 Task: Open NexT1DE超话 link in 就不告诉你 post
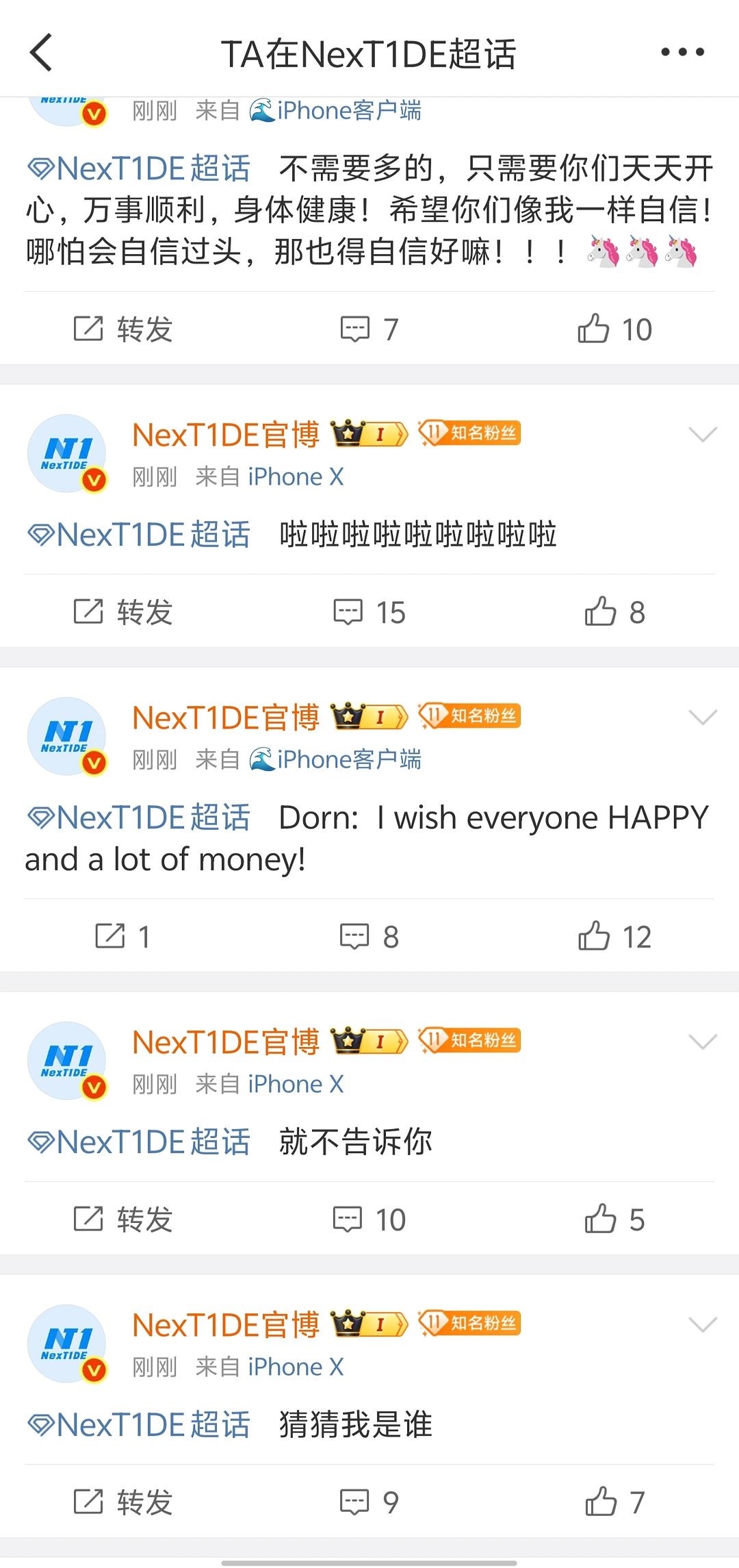[x=139, y=1142]
